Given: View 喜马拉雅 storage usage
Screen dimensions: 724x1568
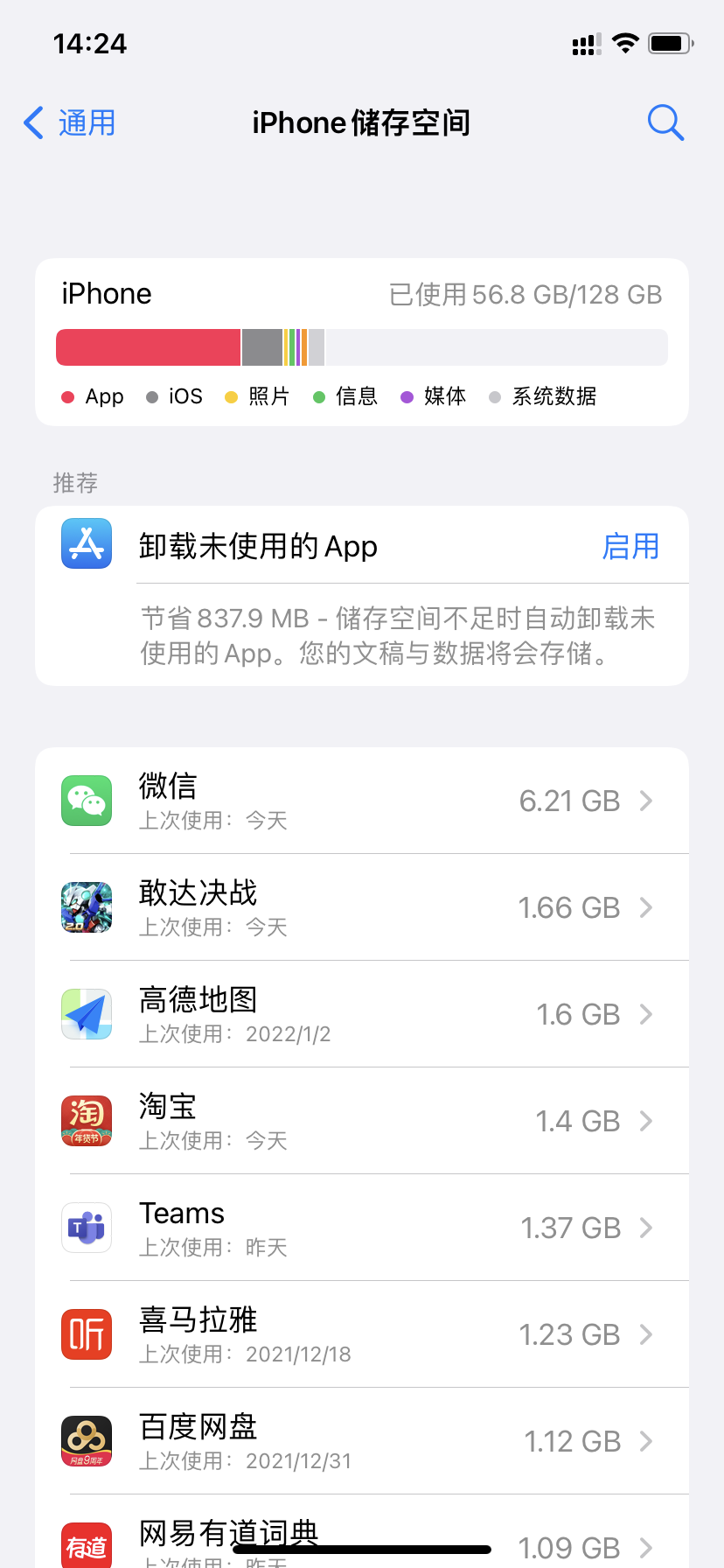Looking at the screenshot, I should point(362,1334).
